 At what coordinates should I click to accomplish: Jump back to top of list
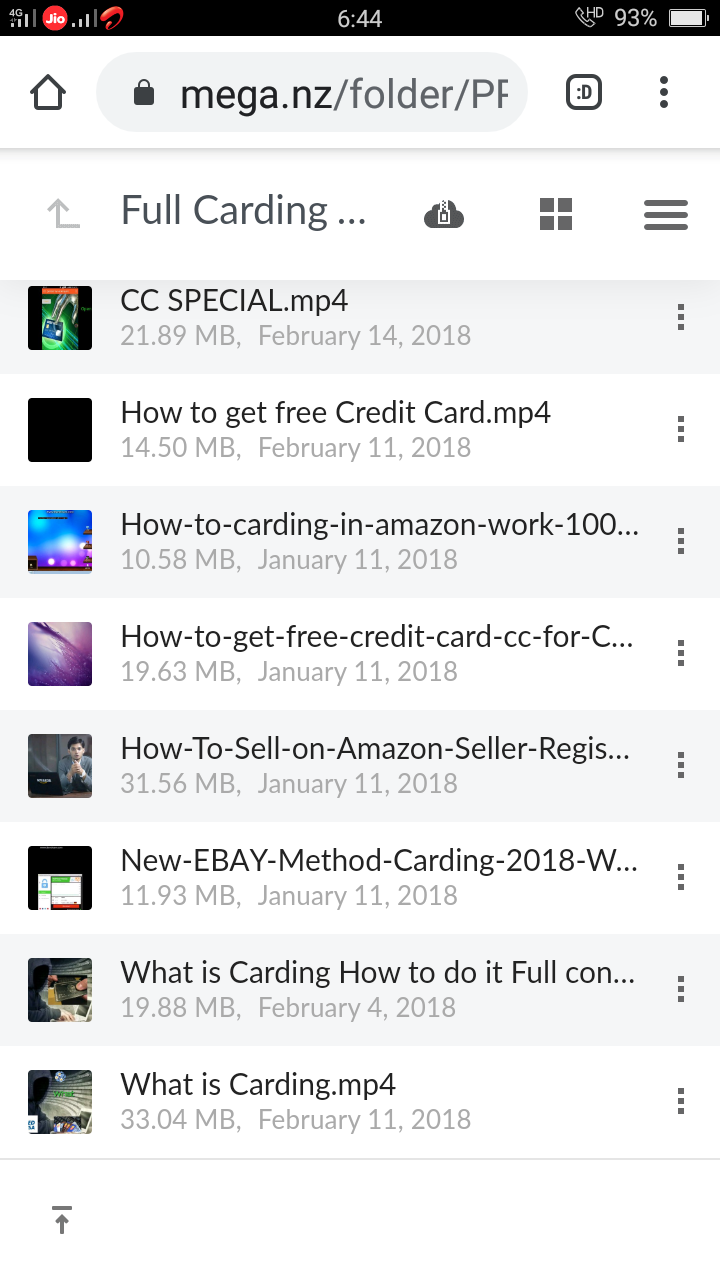tap(62, 1220)
